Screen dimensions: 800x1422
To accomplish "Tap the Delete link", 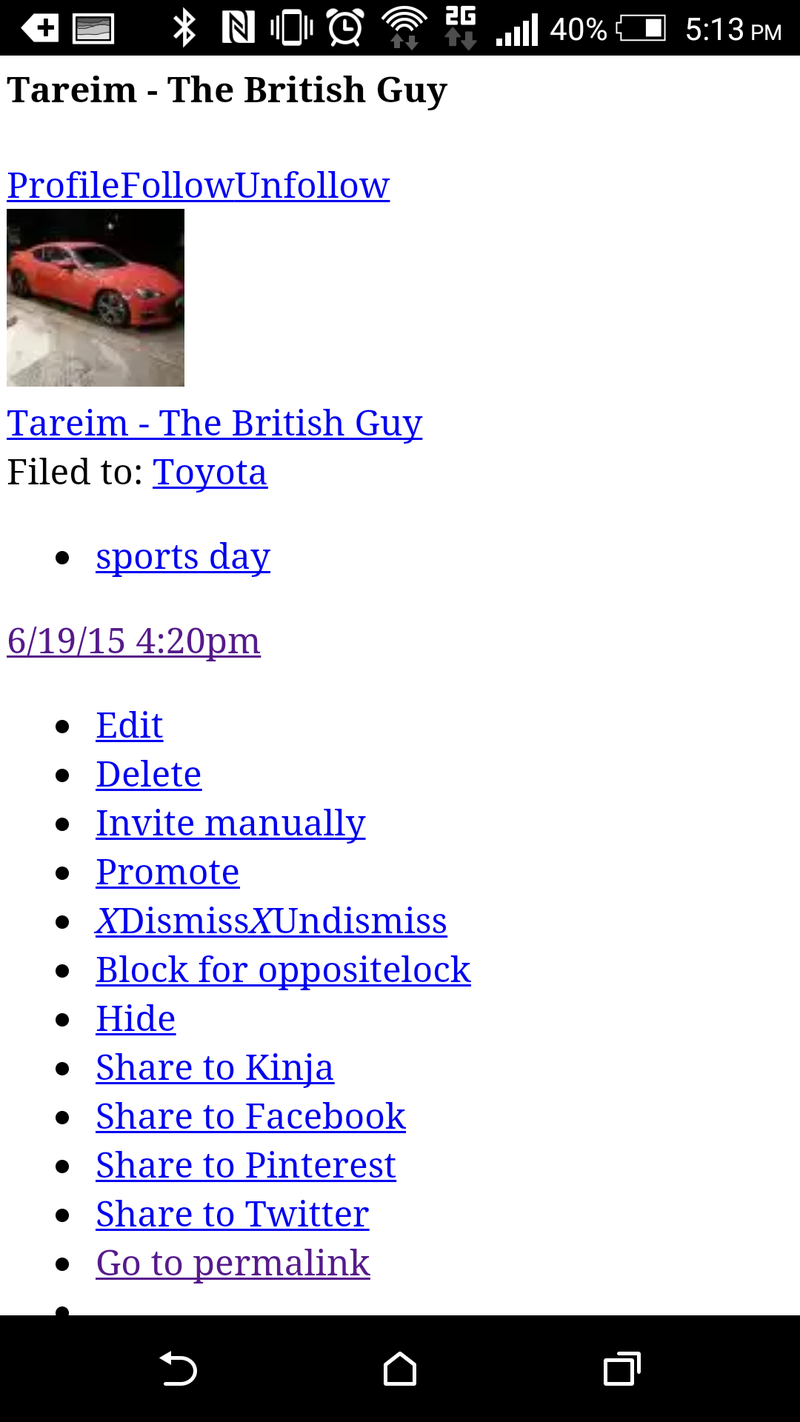I will [x=149, y=774].
